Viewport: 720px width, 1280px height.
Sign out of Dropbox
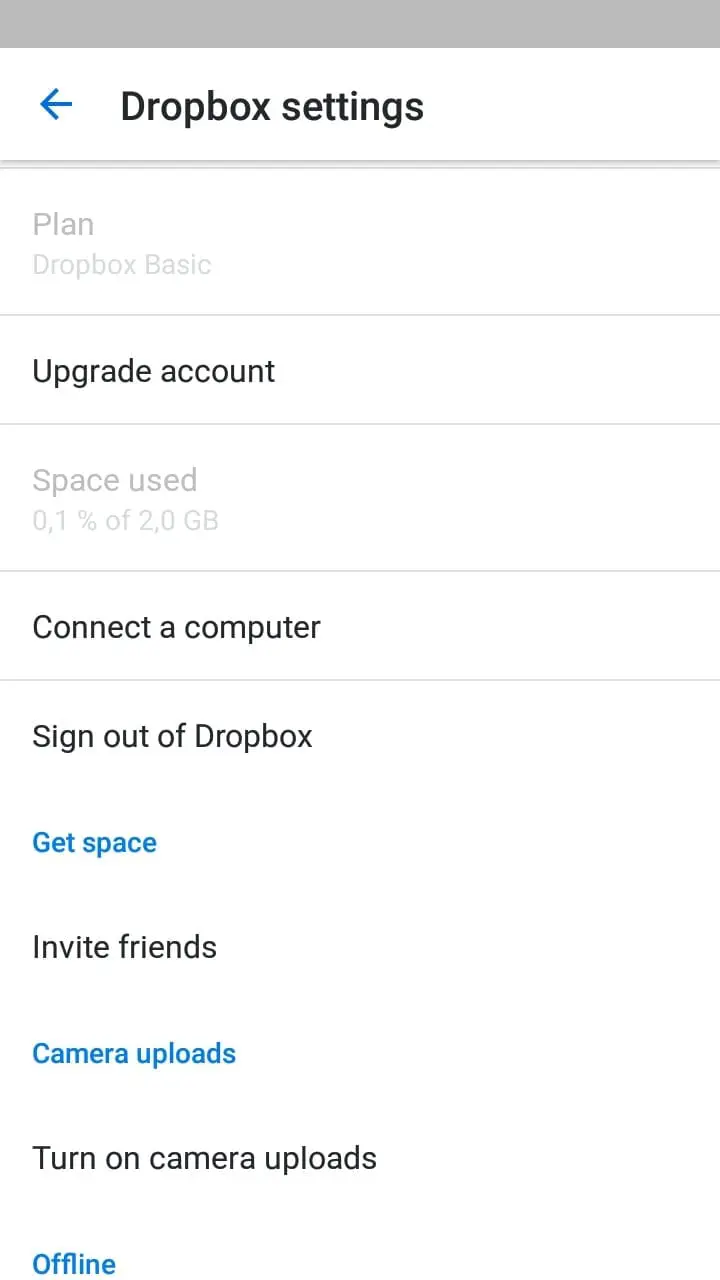coord(360,736)
